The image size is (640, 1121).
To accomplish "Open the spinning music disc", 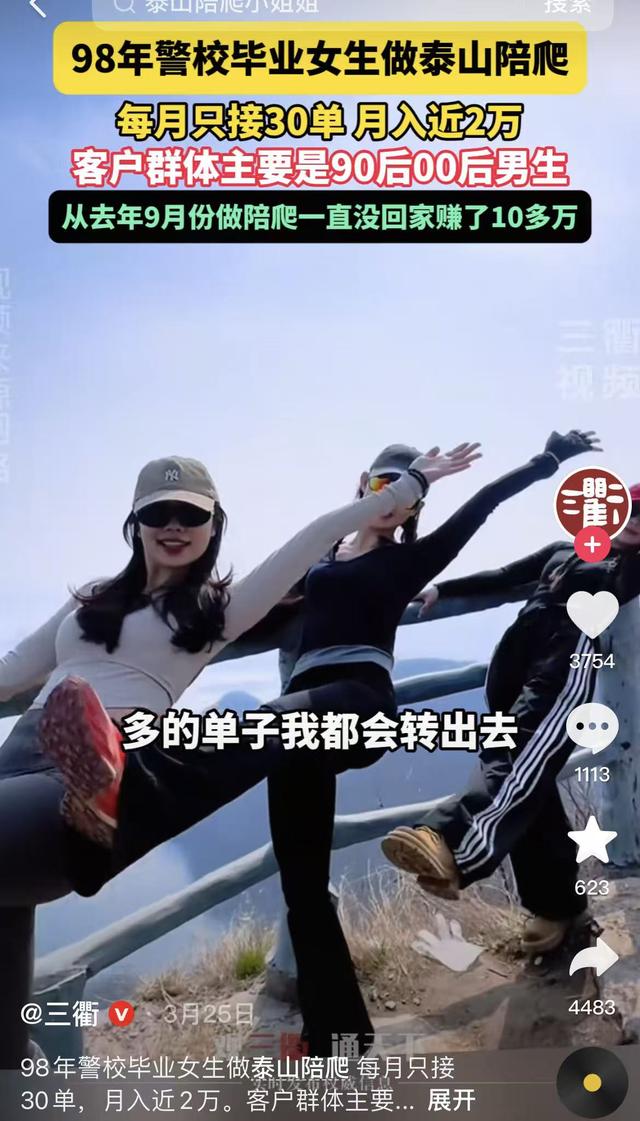I will coord(592,1083).
